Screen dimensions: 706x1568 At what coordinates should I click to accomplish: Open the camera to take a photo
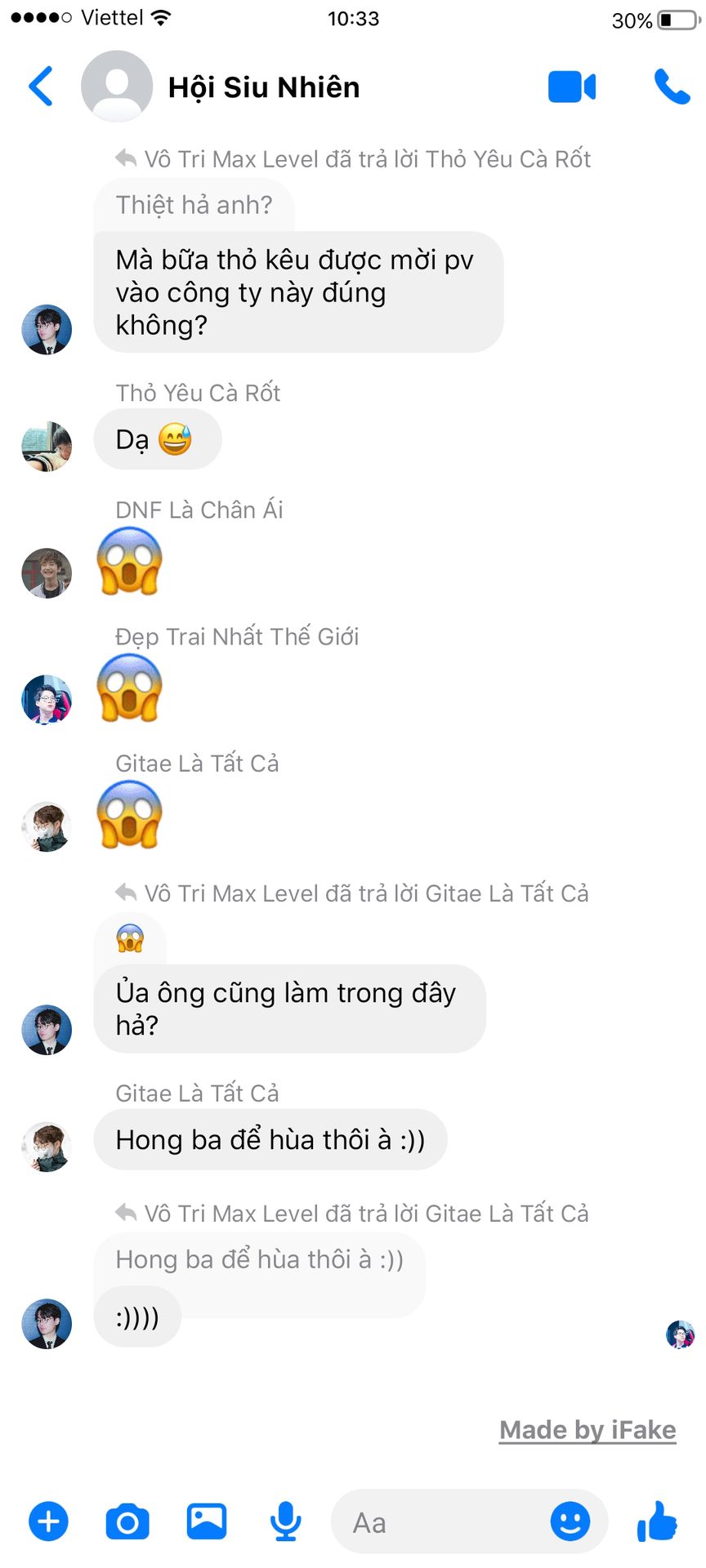click(x=127, y=1521)
